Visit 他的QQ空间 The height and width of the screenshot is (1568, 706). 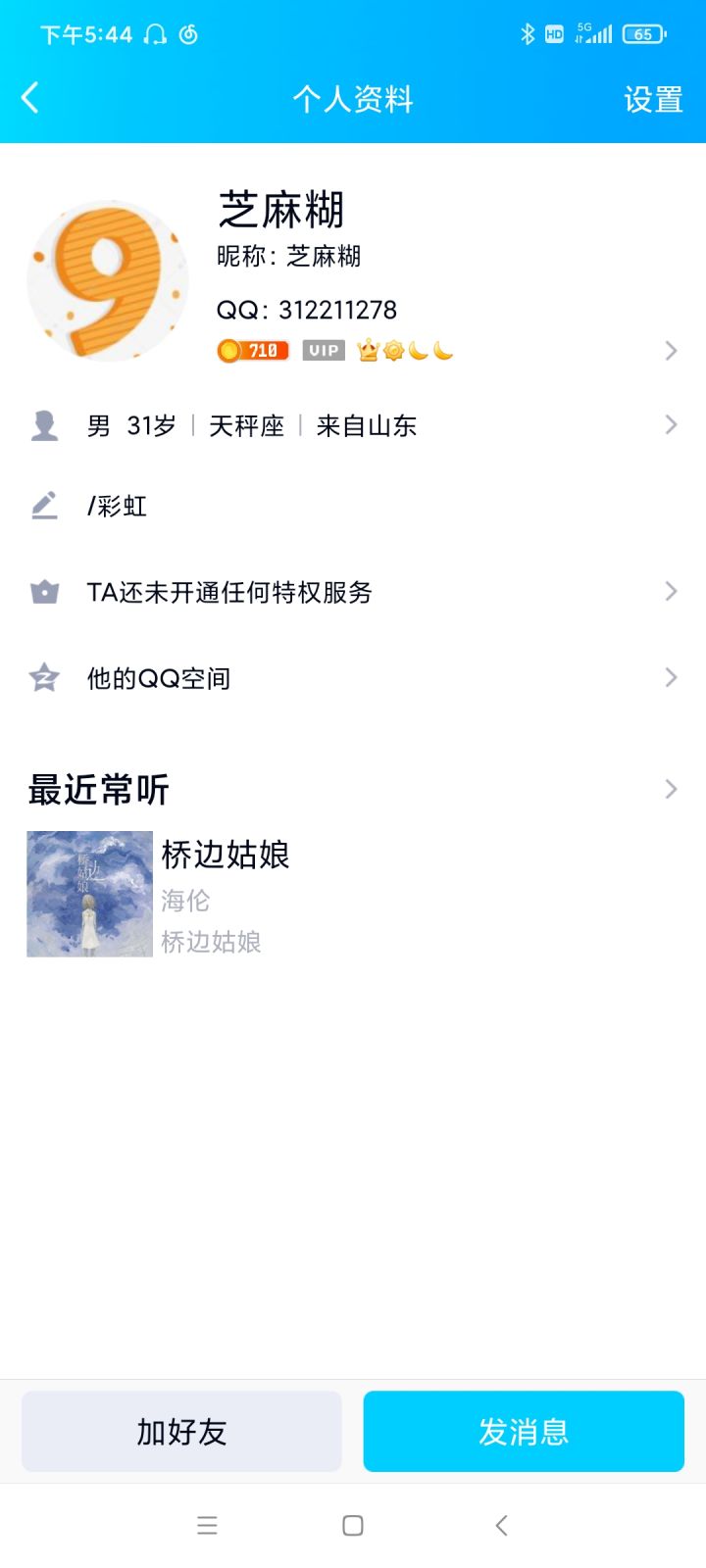pos(353,678)
